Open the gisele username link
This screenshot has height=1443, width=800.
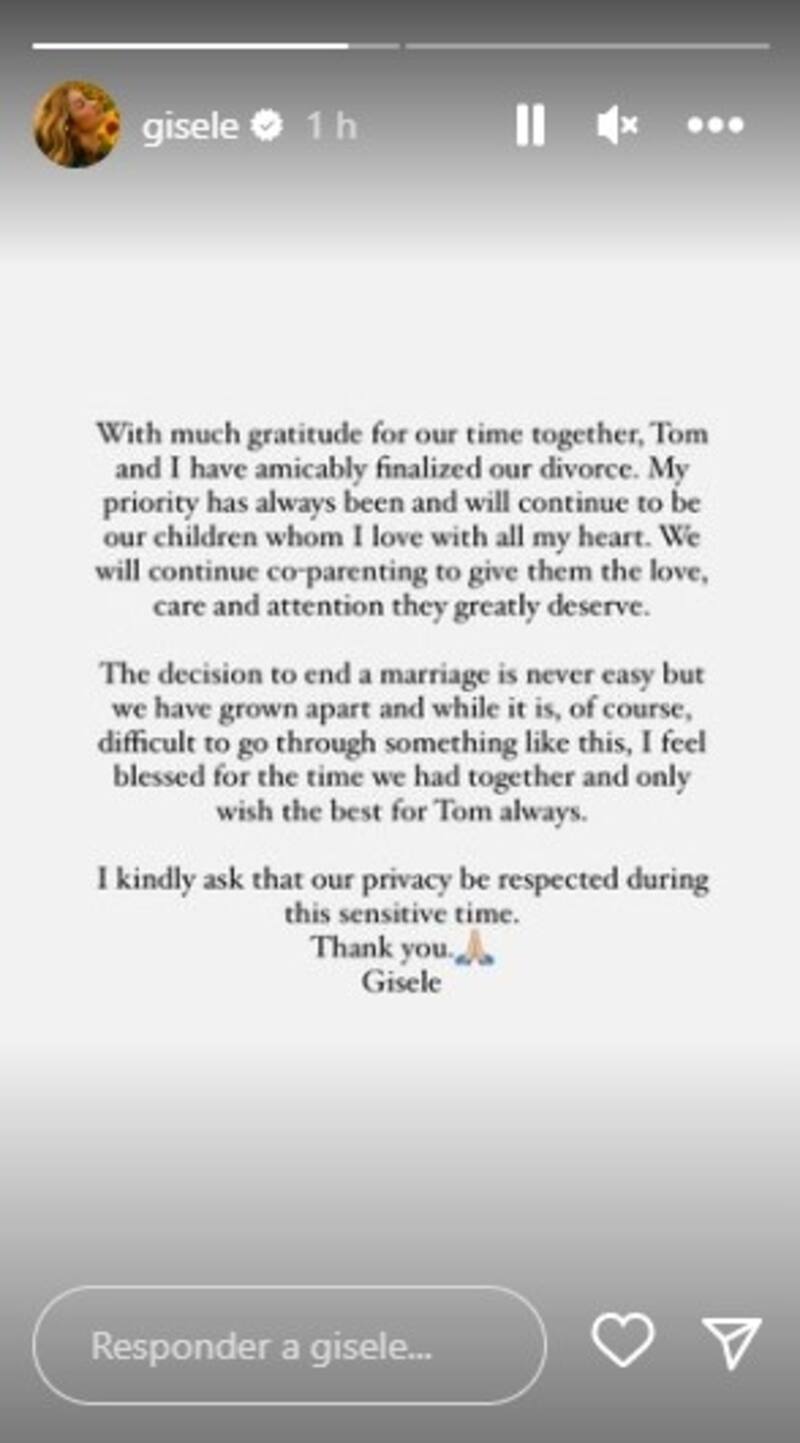(x=190, y=126)
